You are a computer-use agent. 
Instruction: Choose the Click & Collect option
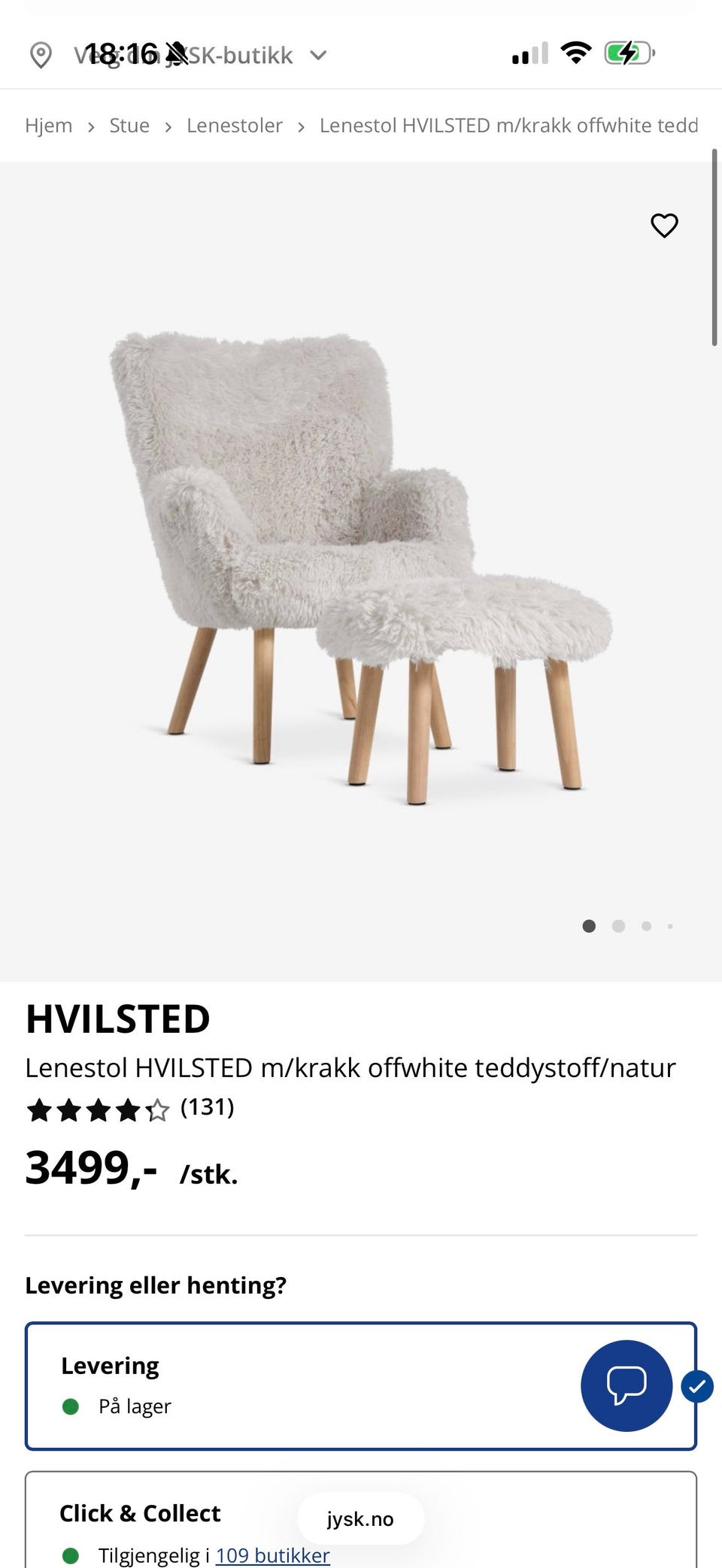coord(361,1520)
